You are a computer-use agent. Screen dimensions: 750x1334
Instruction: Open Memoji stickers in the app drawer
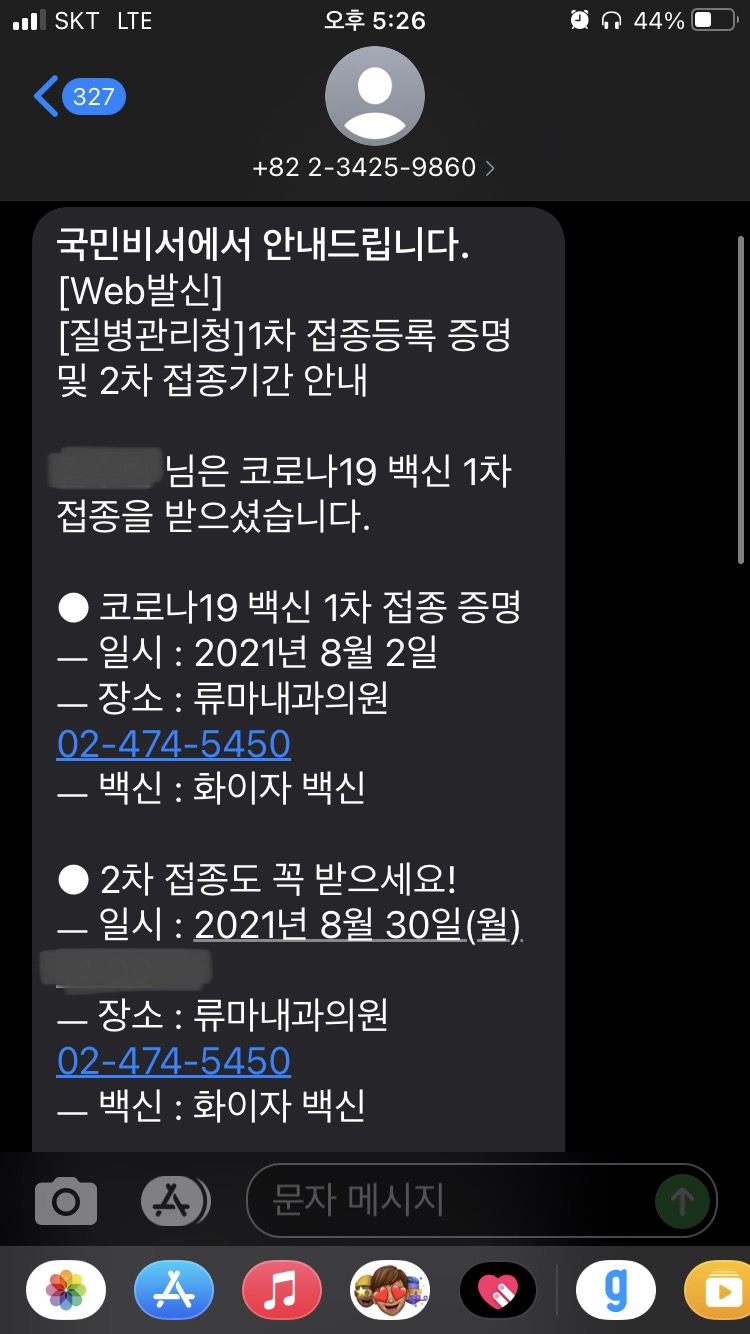point(390,1290)
